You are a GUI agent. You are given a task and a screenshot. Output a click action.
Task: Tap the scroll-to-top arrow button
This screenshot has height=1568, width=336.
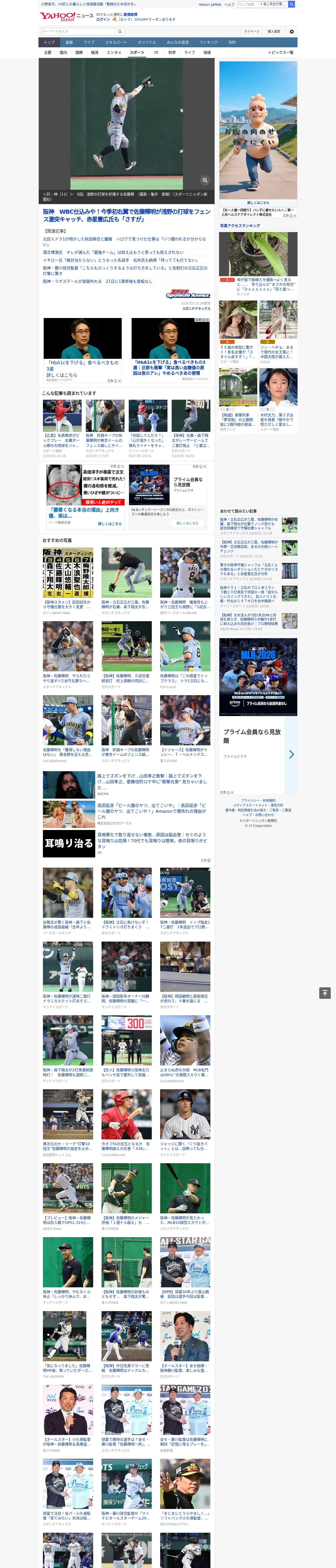[x=325, y=993]
